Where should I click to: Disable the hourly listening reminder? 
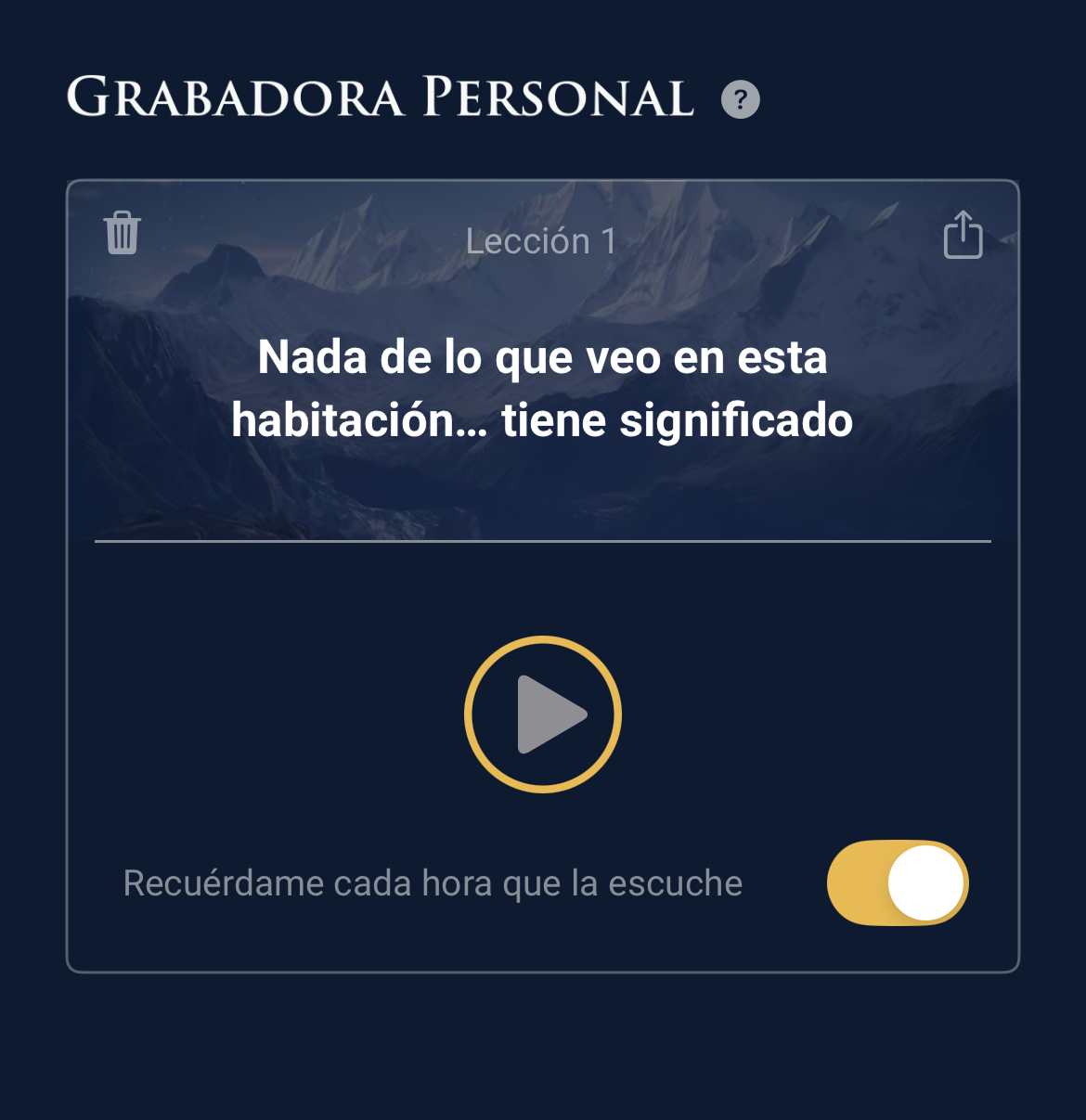pos(897,883)
